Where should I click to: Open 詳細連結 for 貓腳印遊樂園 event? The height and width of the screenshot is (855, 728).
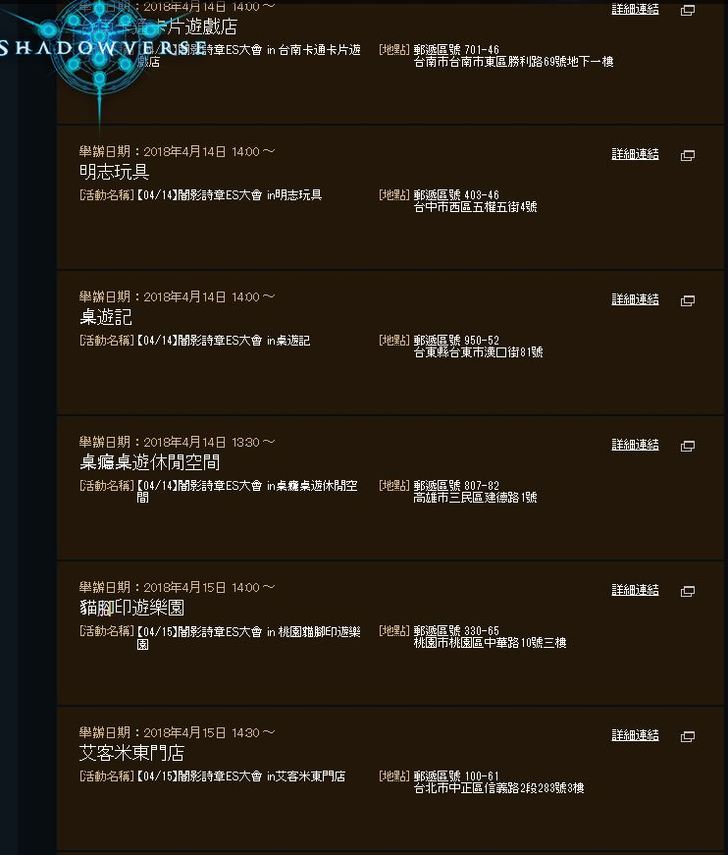635,590
